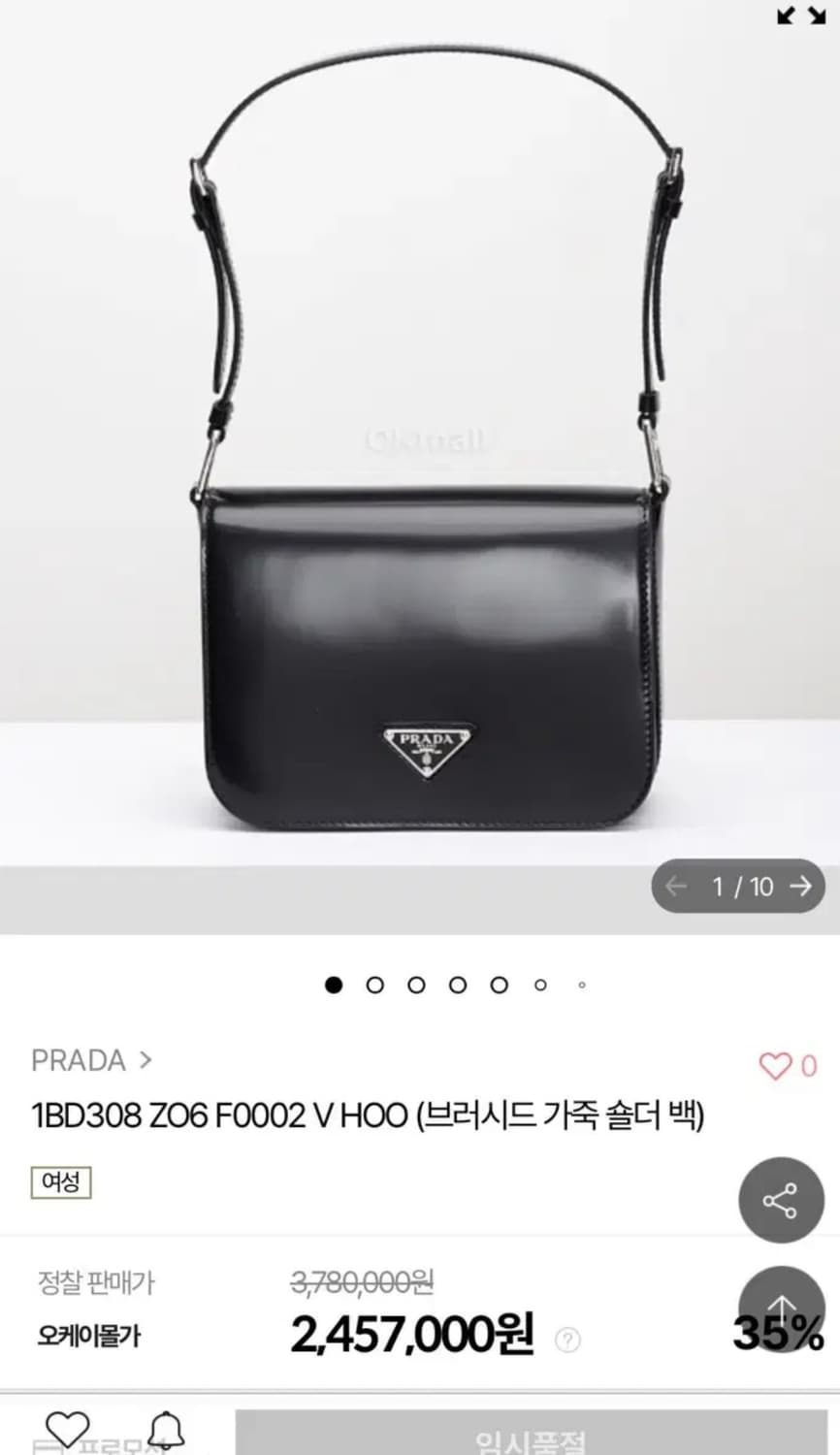The width and height of the screenshot is (840, 1455).
Task: Add to wishlist from the bottom bar heart
Action: point(67,1430)
